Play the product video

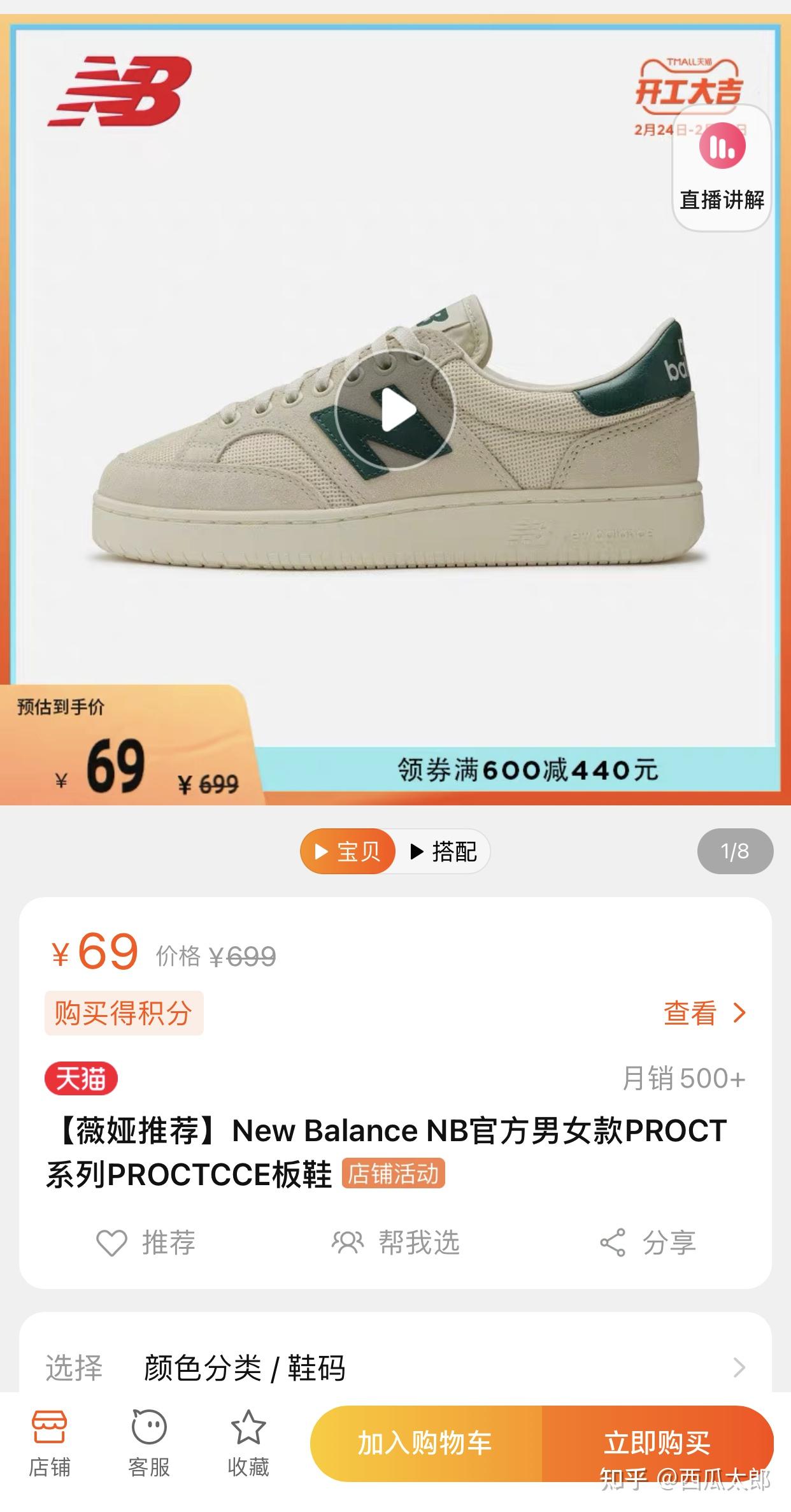pyautogui.click(x=396, y=411)
